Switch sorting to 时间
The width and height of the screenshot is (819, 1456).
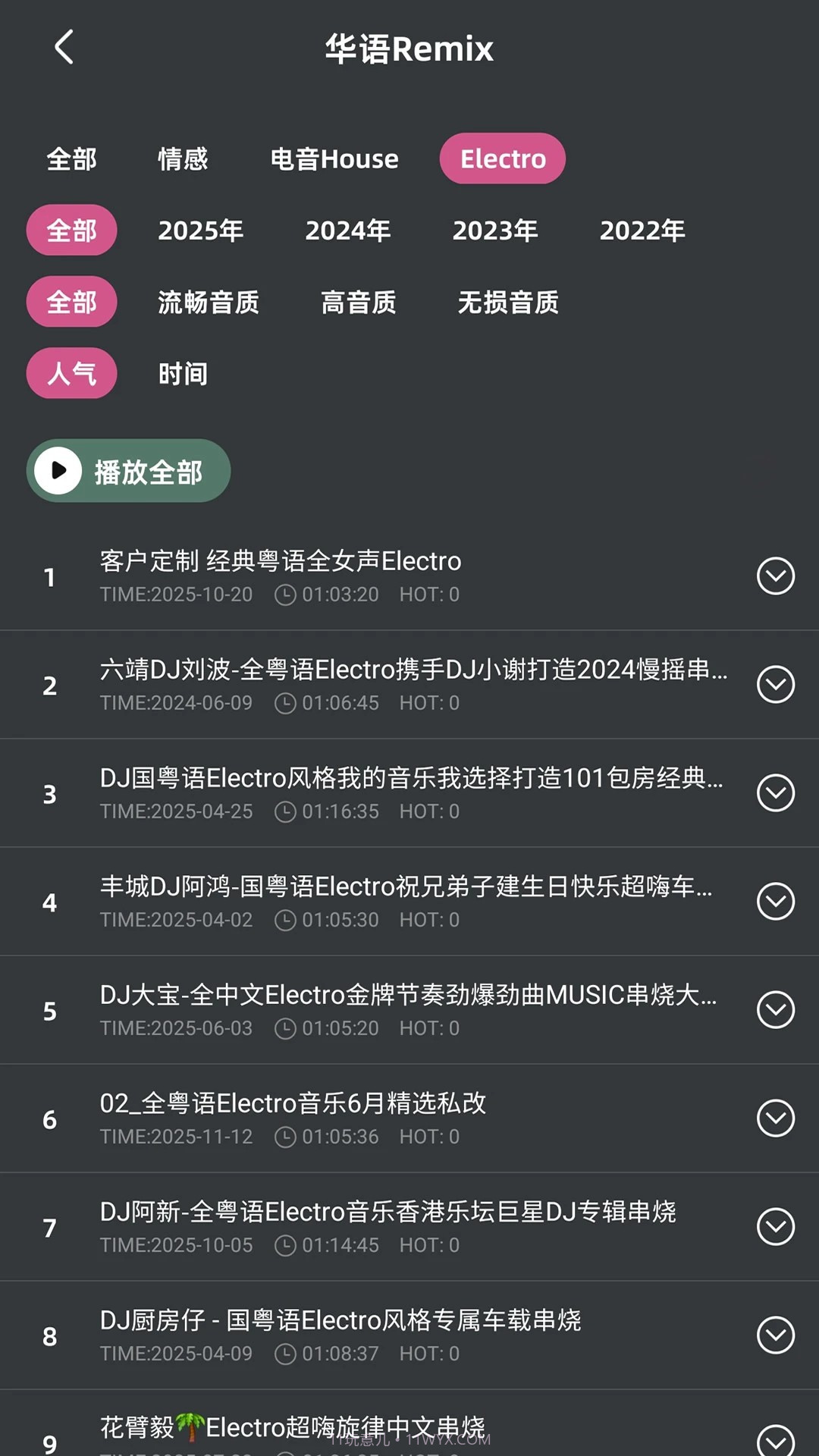click(182, 373)
